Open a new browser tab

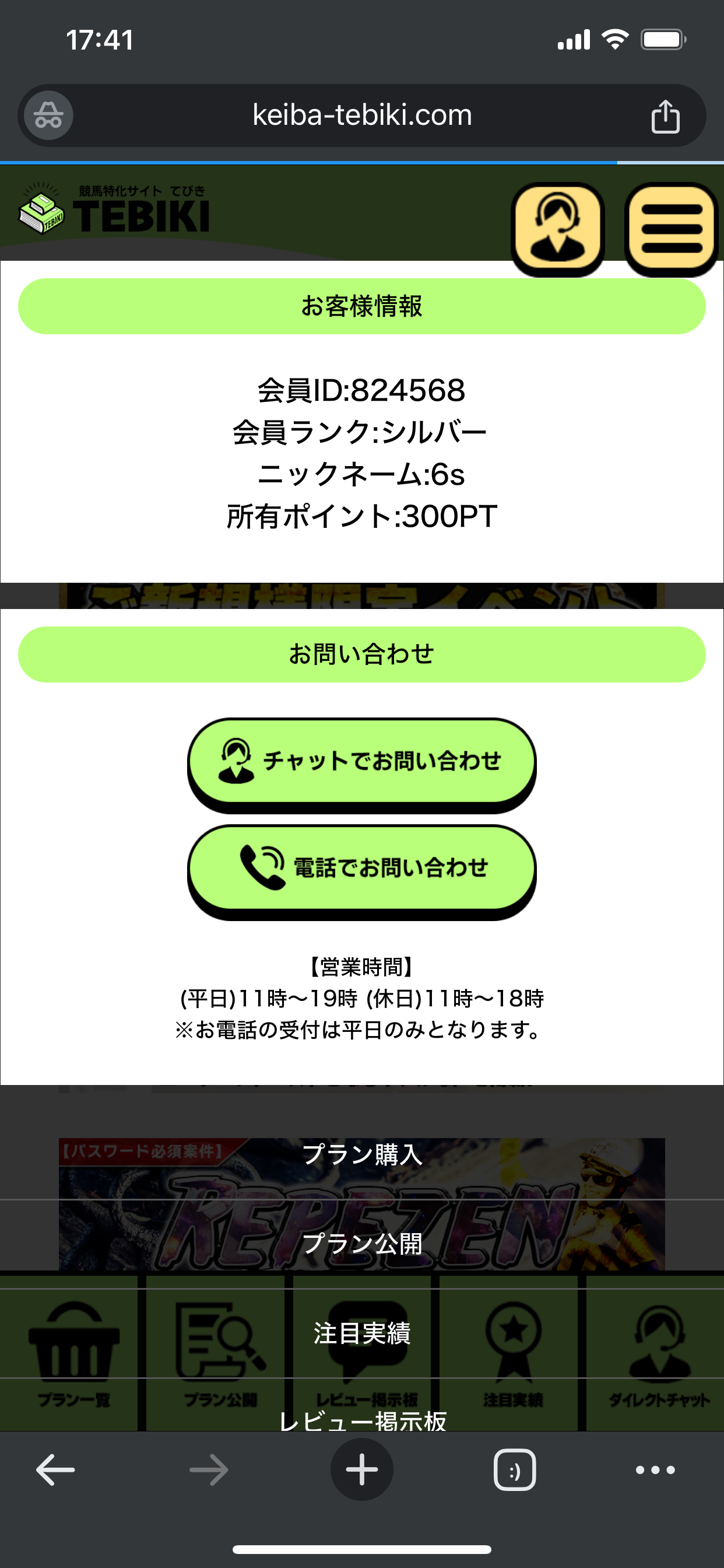point(362,1469)
